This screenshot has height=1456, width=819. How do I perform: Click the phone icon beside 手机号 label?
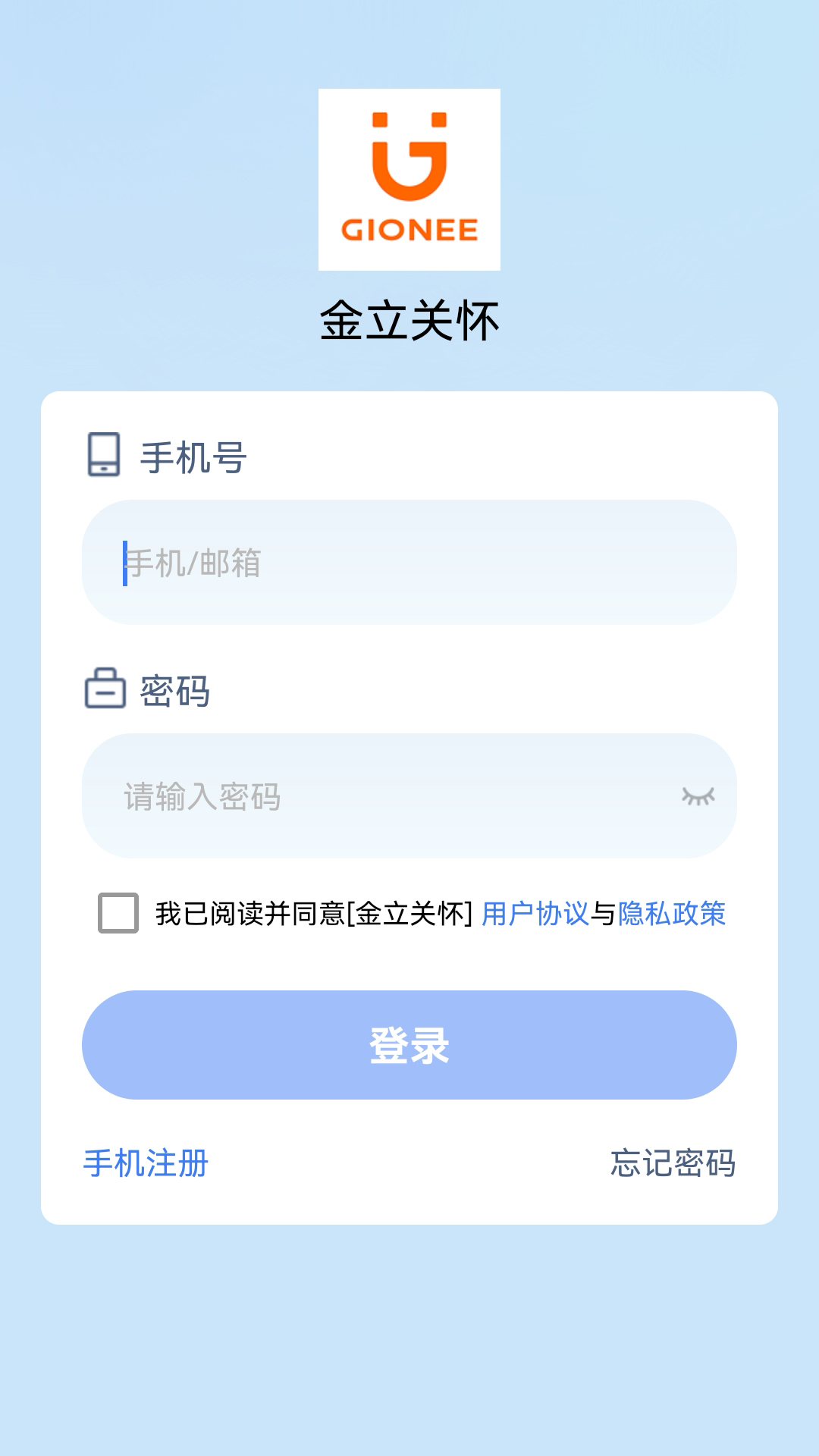[105, 453]
